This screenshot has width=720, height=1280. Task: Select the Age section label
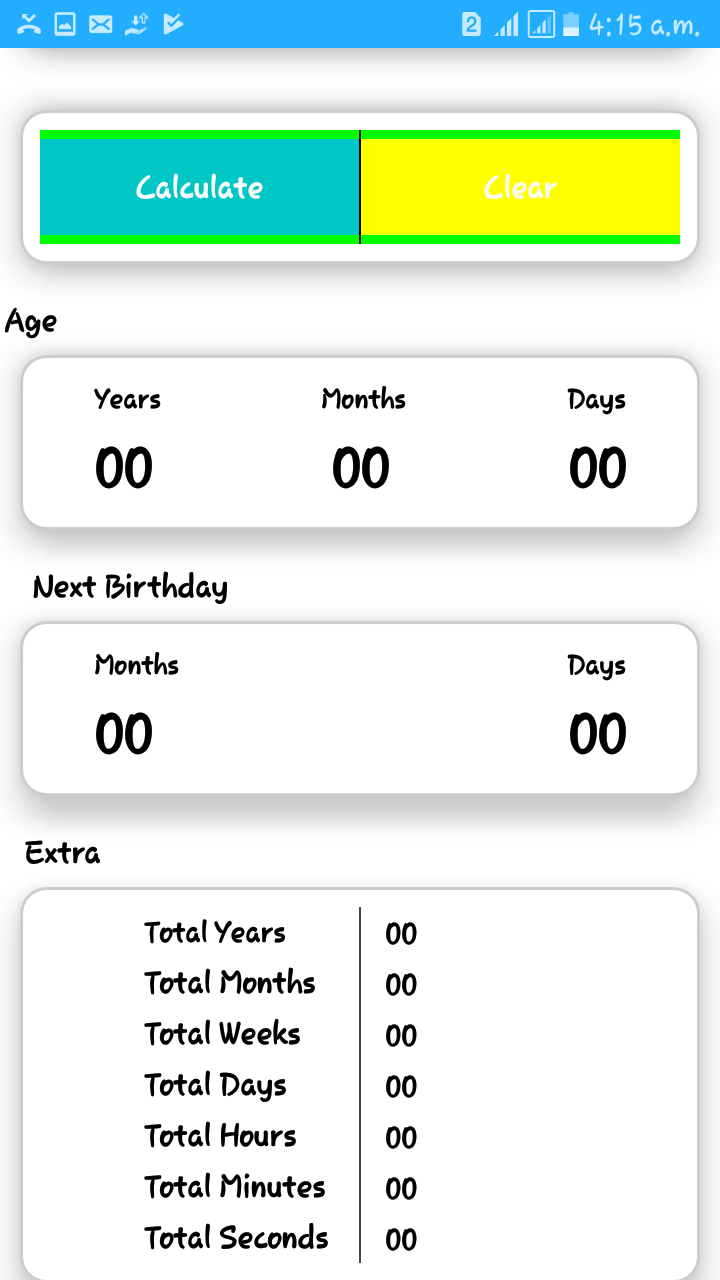30,322
